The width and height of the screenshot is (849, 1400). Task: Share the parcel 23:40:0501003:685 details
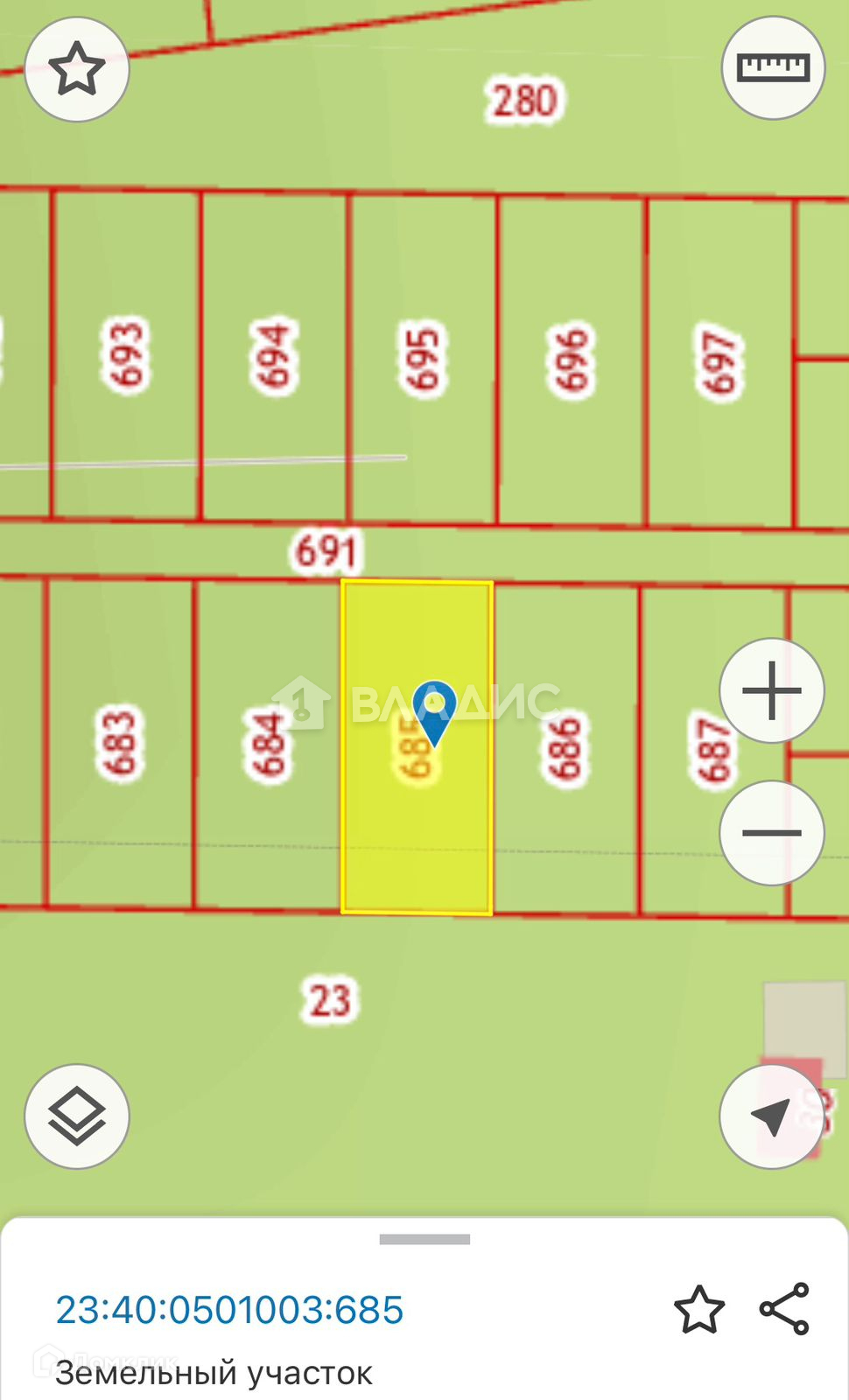(x=784, y=1309)
